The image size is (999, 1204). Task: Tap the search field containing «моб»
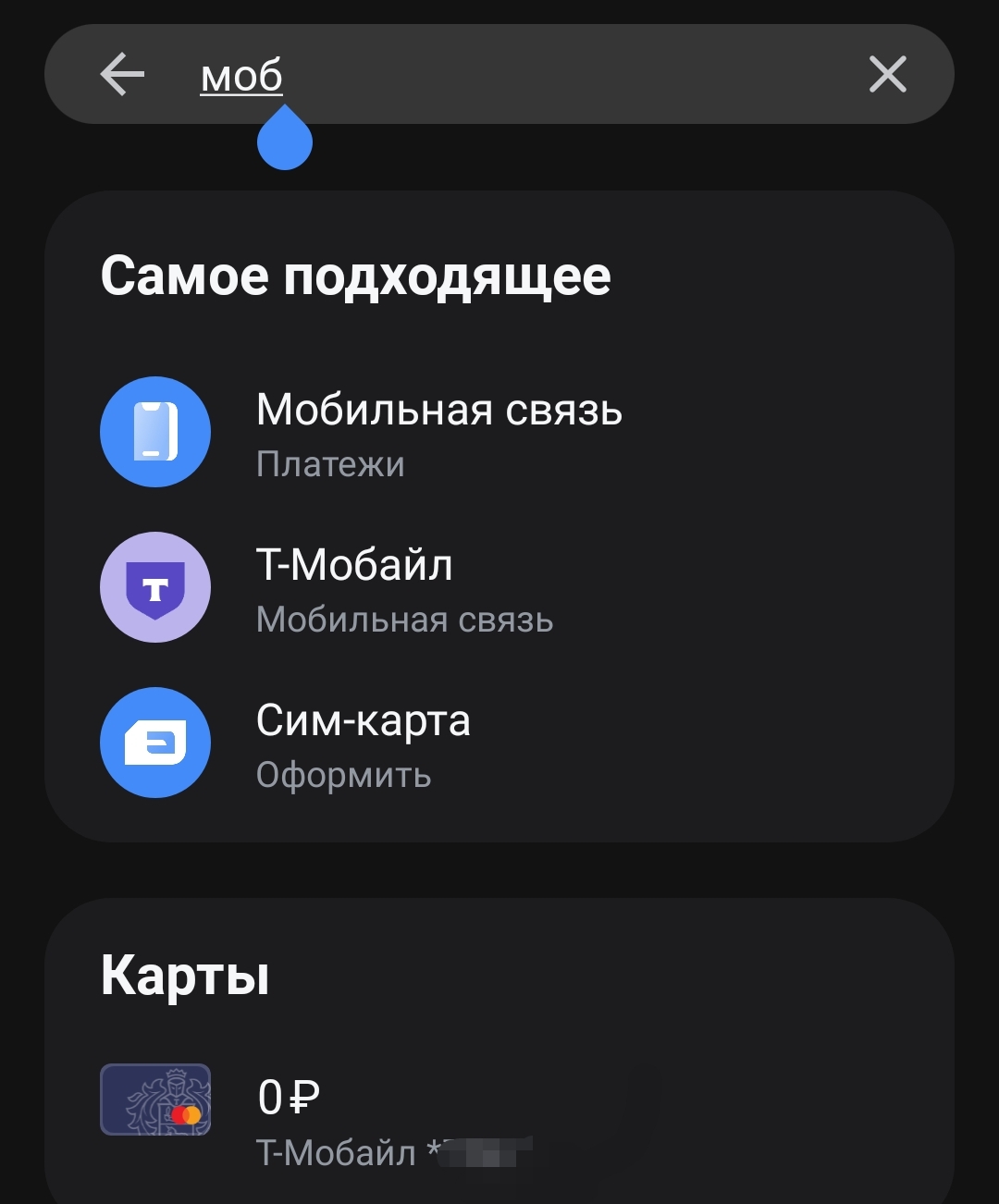click(x=518, y=76)
